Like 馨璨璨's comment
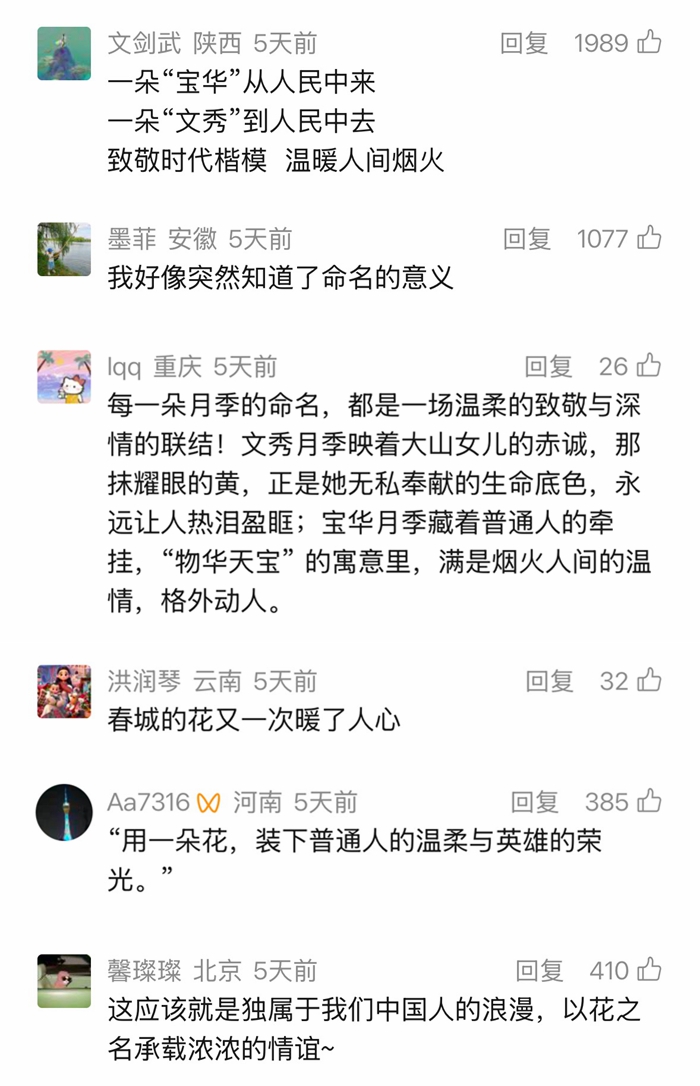The width and height of the screenshot is (700, 1086). (650, 969)
